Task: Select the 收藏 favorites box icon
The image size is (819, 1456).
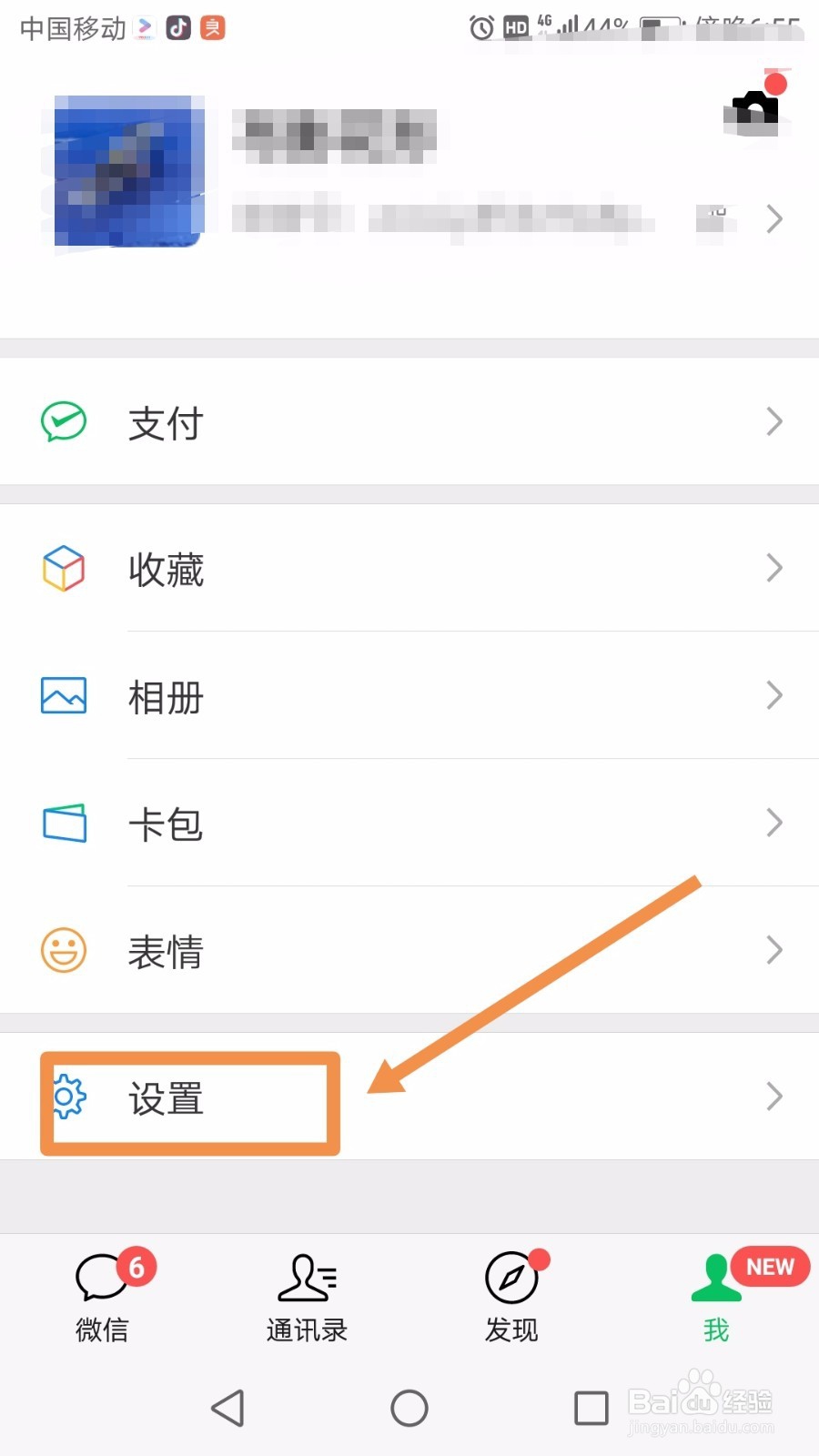Action: tap(62, 568)
